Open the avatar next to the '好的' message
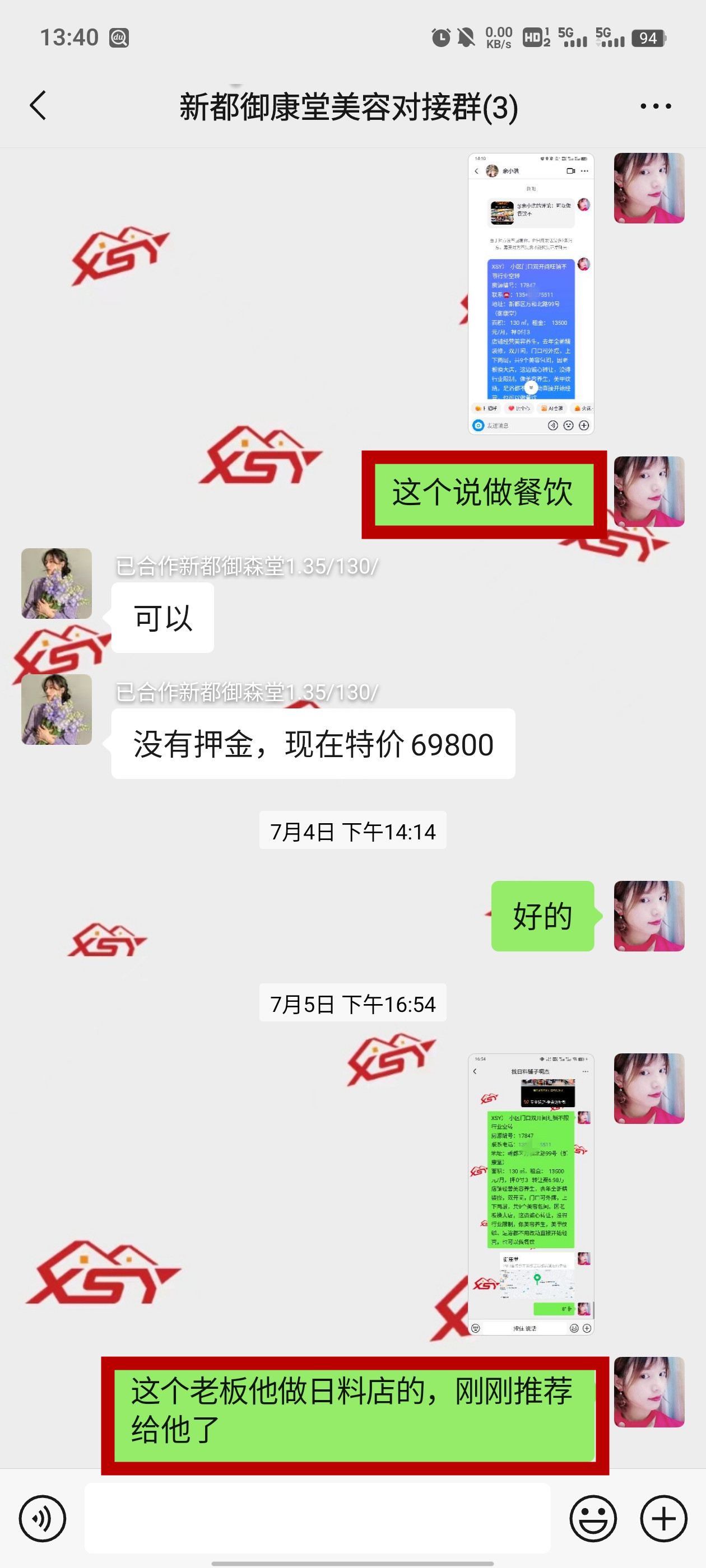The height and width of the screenshot is (1568, 706). 649,916
